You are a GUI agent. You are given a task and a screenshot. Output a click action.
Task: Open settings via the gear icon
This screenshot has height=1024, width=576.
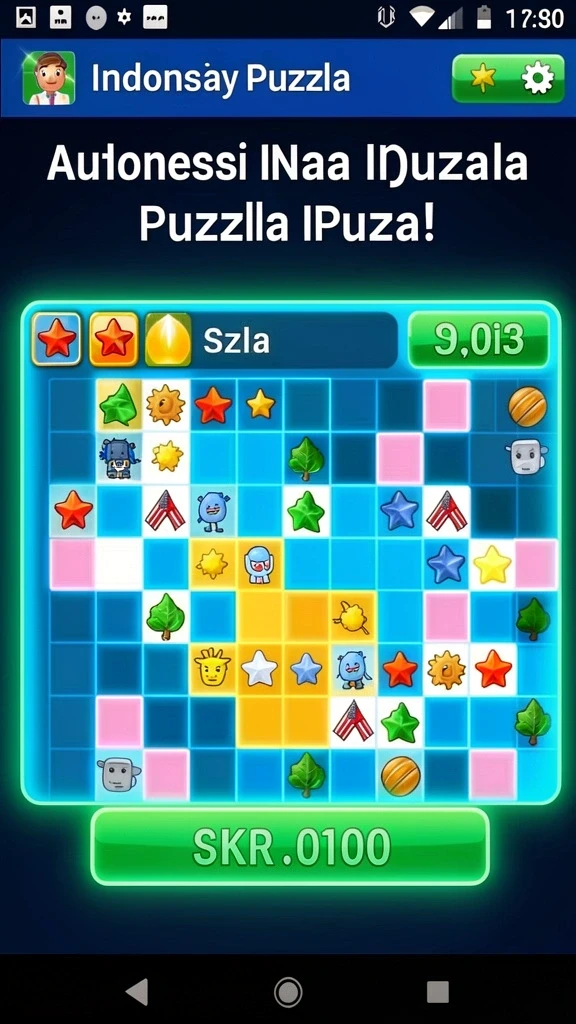click(537, 78)
